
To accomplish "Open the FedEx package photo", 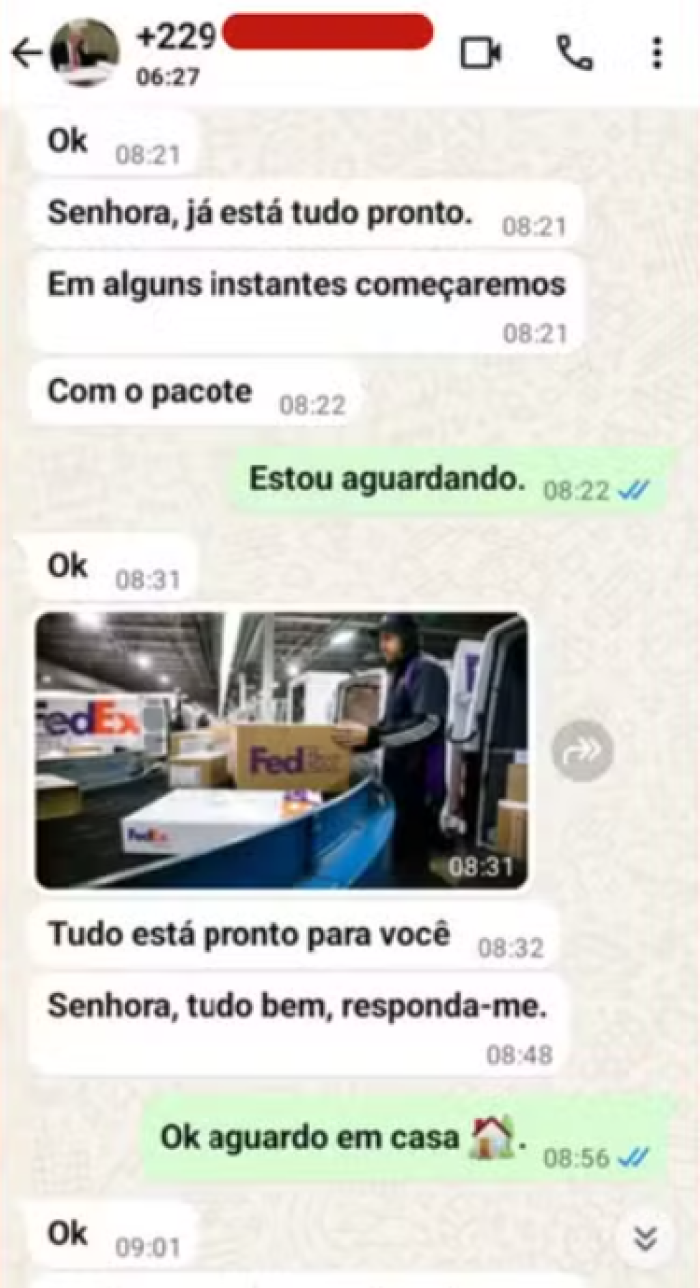I will 281,750.
